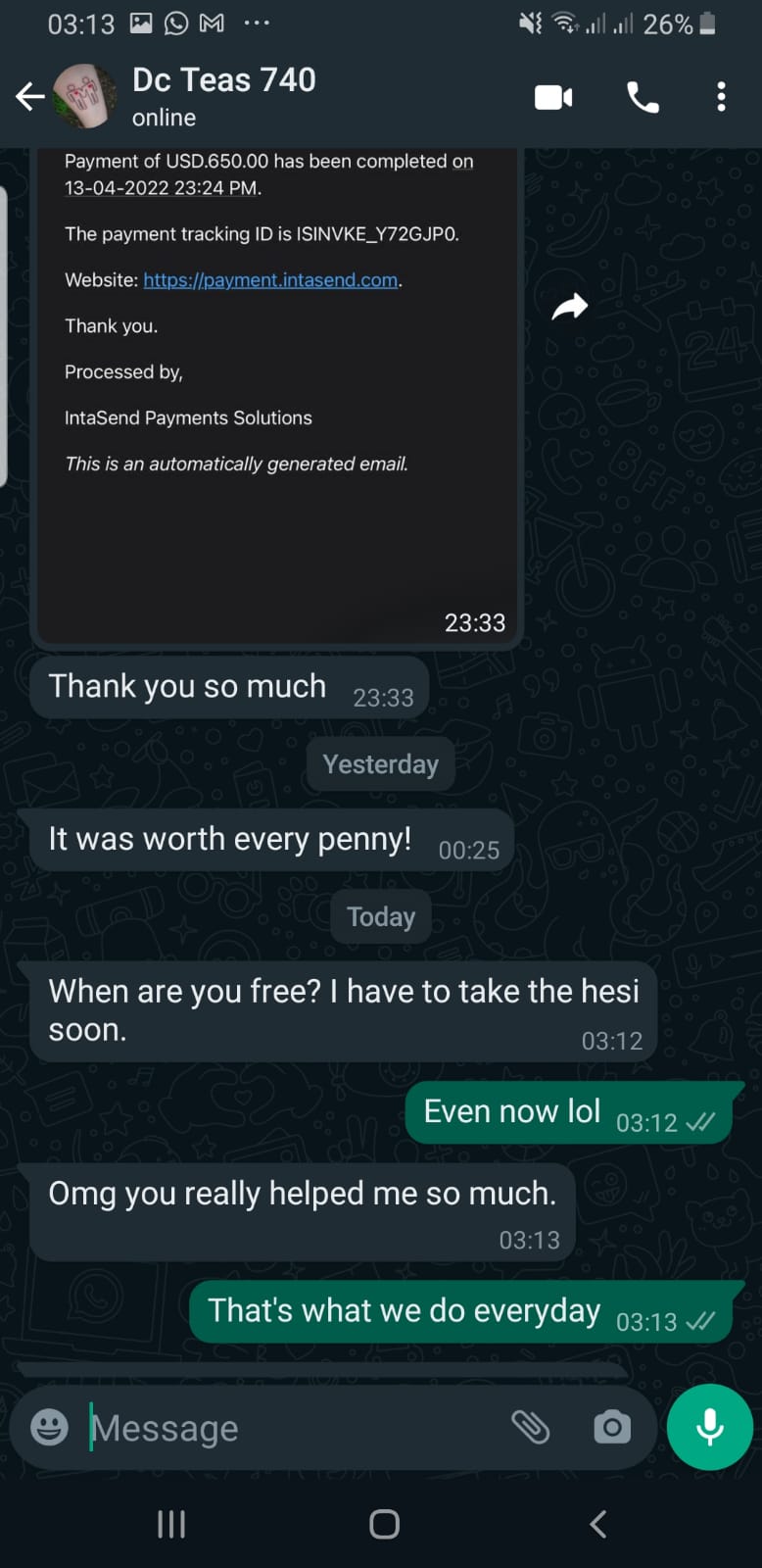Forward the IntaSend payment receipt image
Viewport: 762px width, 1568px height.
pos(569,307)
